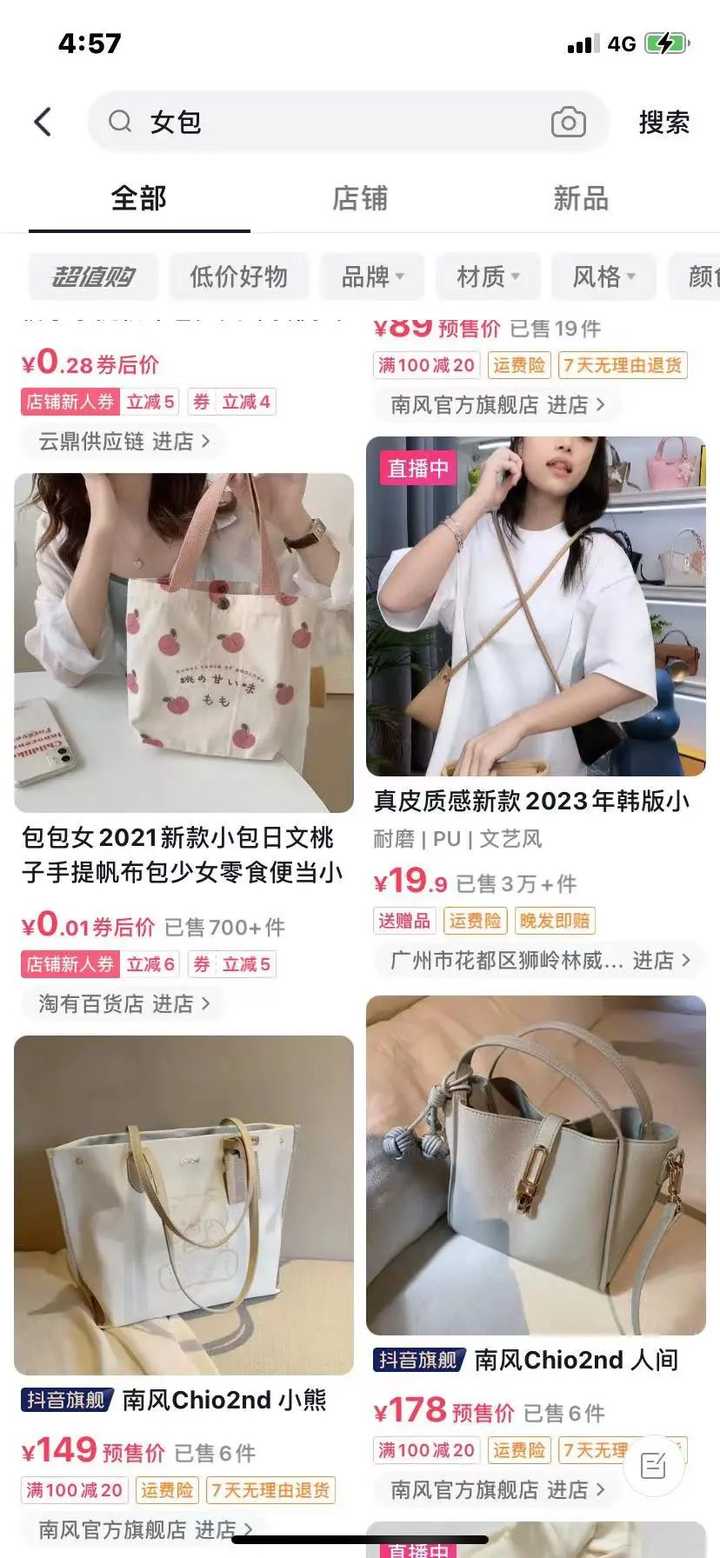The height and width of the screenshot is (1558, 720).
Task: Open the camera image search icon
Action: click(568, 122)
